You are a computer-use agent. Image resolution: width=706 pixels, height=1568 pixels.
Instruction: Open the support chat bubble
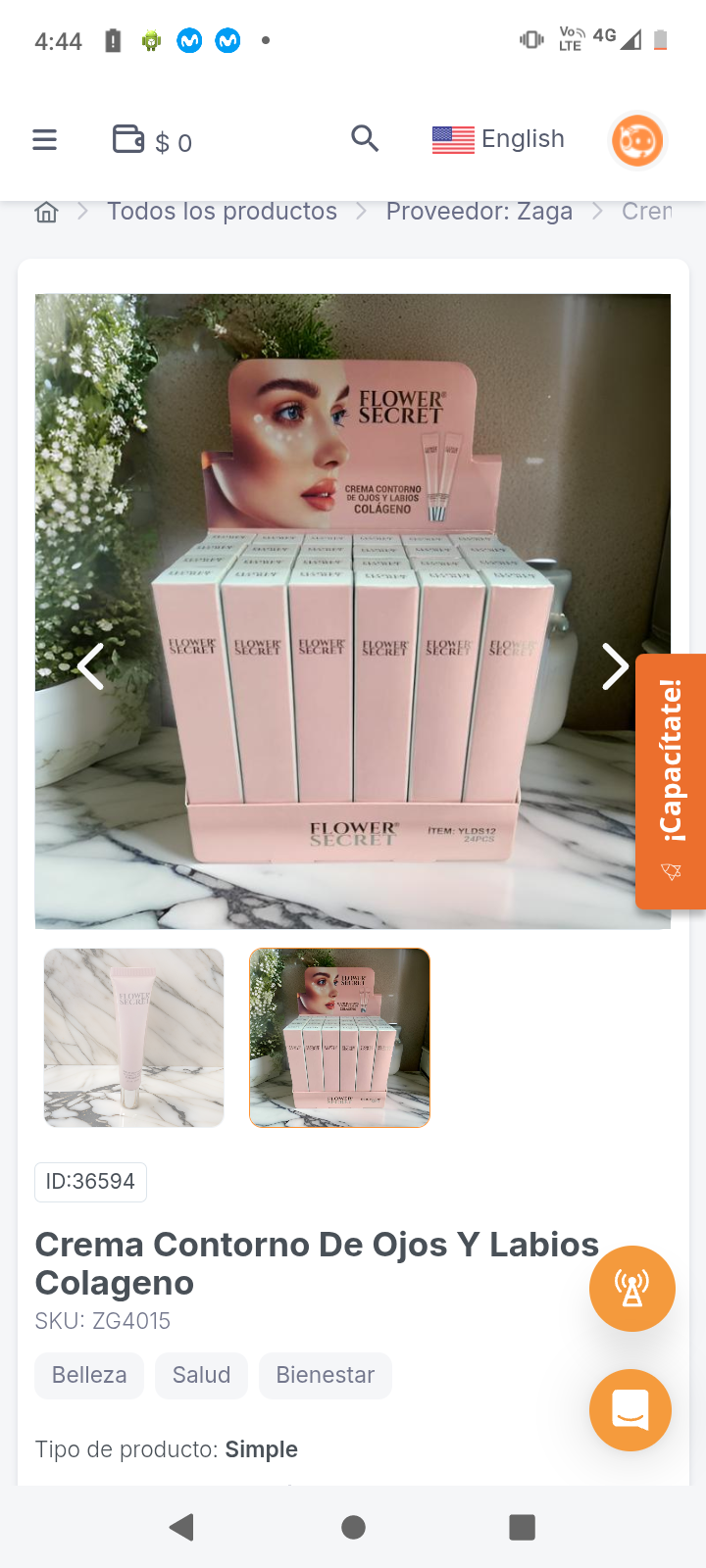click(x=630, y=1409)
